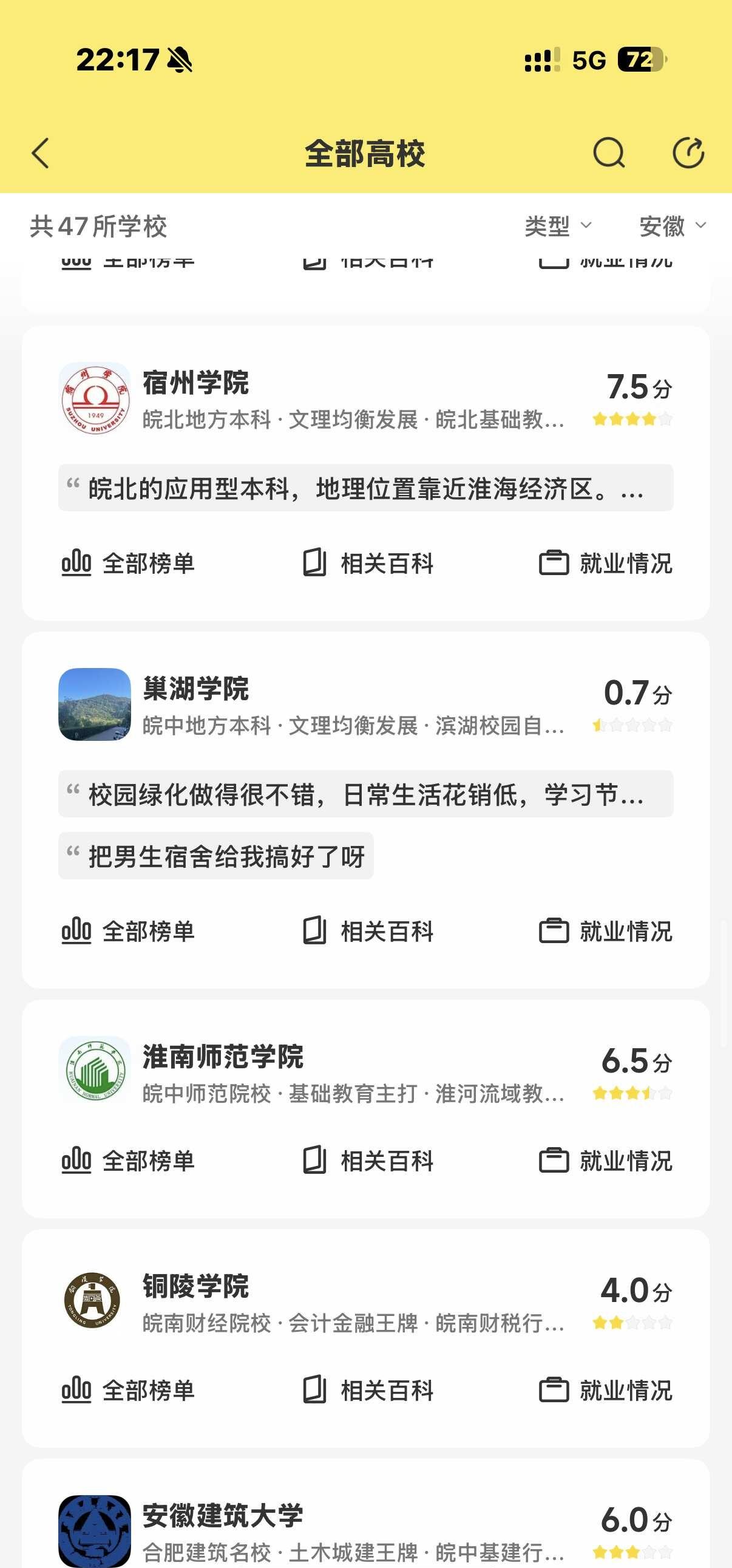Image resolution: width=732 pixels, height=1568 pixels.
Task: Open 相关百科 for 铜陵学院
Action: (368, 1390)
